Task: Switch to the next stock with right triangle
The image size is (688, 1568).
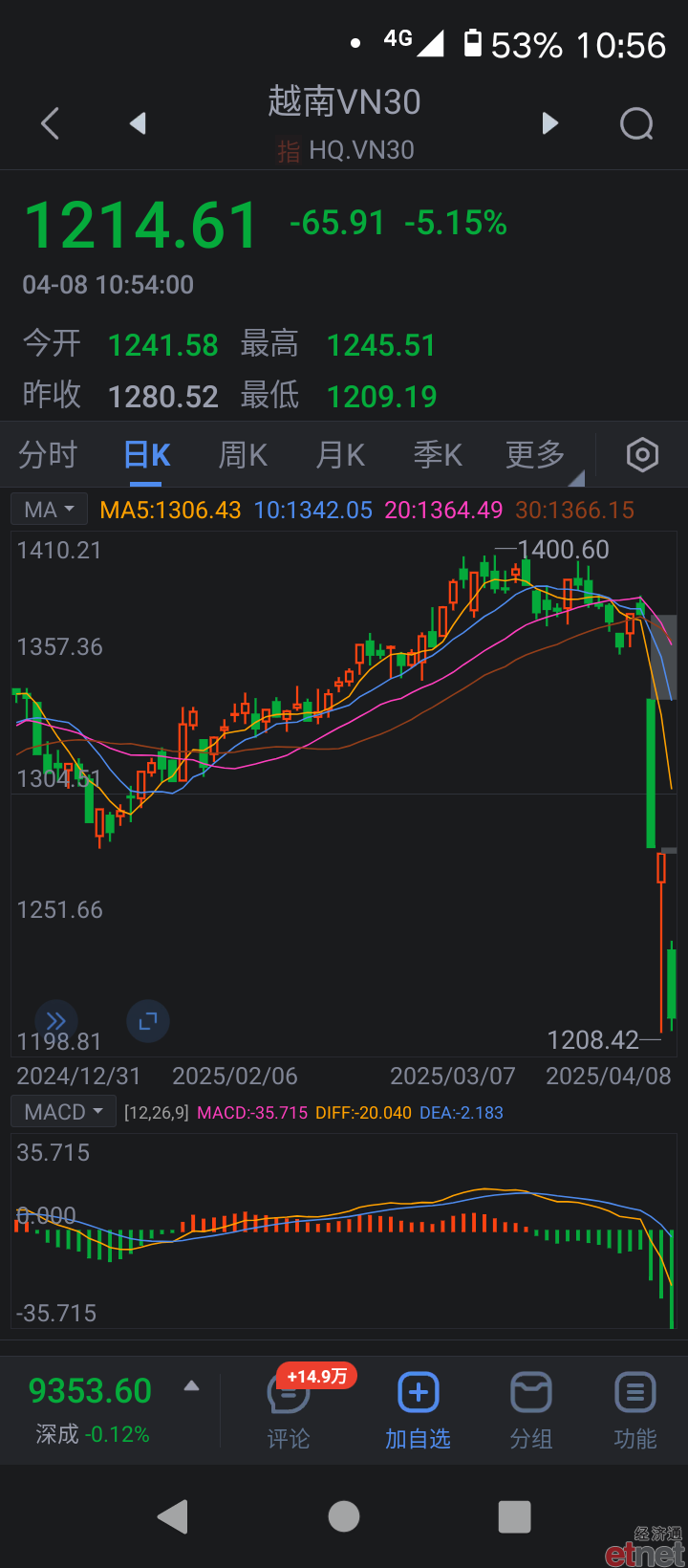Action: coord(549,123)
